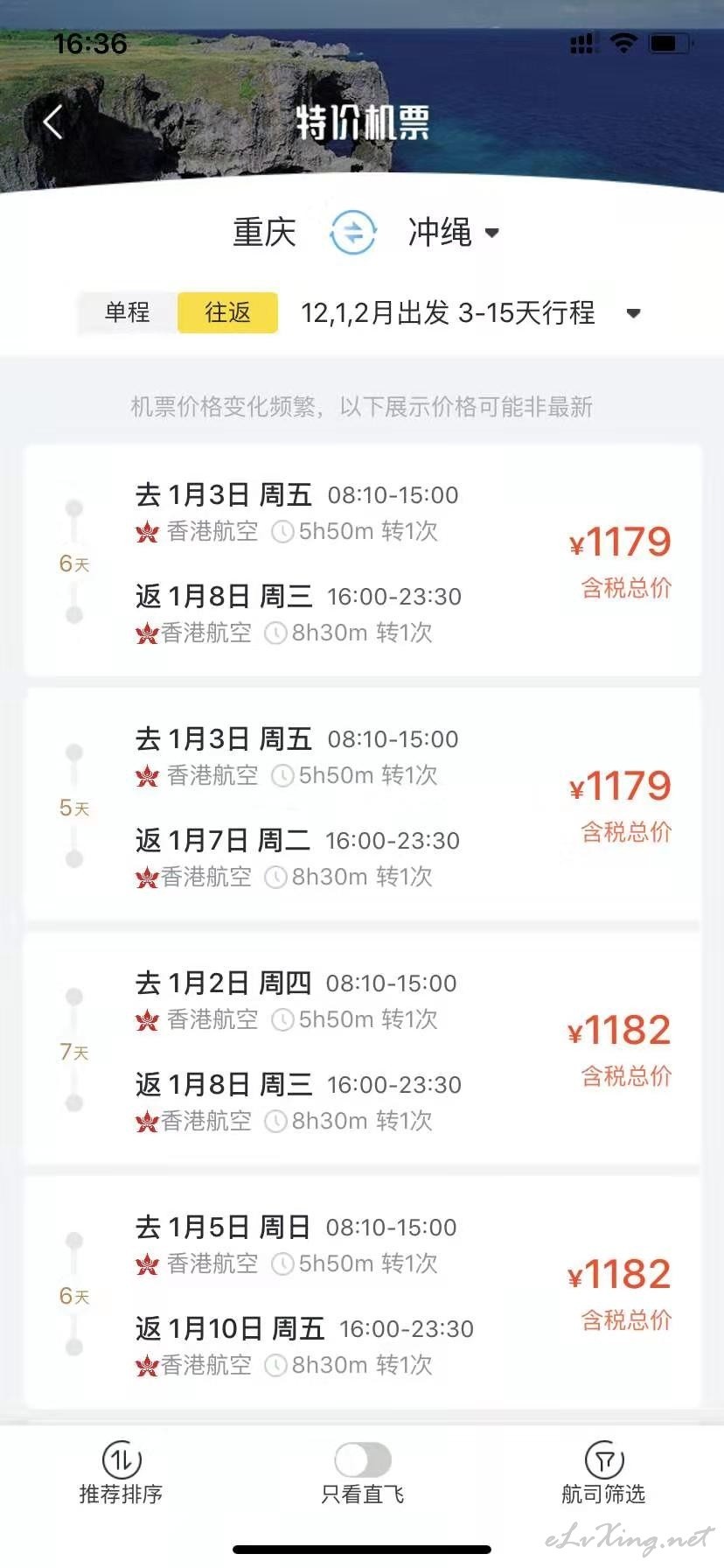The height and width of the screenshot is (1568, 724).
Task: Select the 往返 round-trip tab
Action: pyautogui.click(x=227, y=312)
